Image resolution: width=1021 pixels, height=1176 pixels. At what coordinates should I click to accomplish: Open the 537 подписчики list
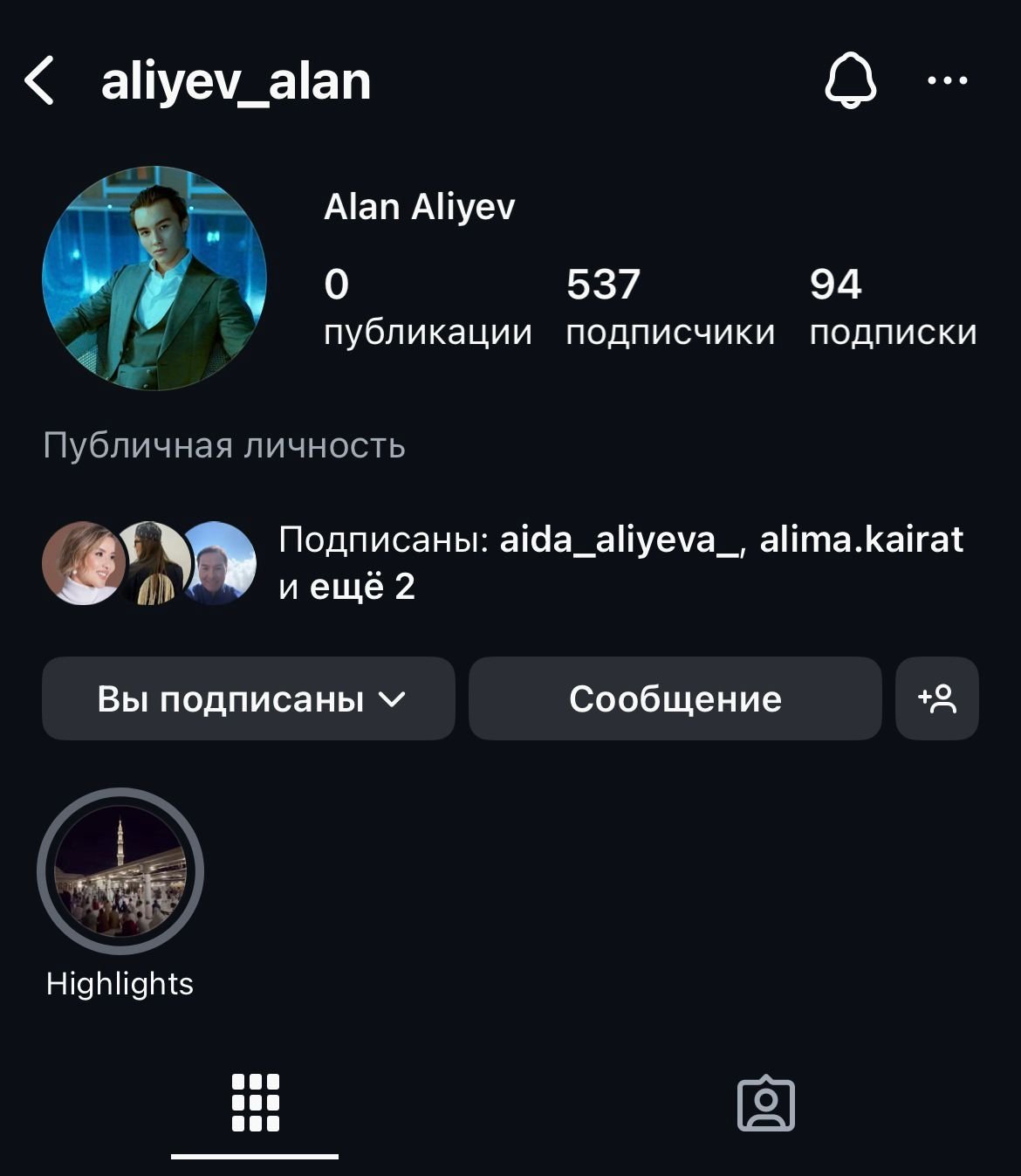[x=669, y=307]
